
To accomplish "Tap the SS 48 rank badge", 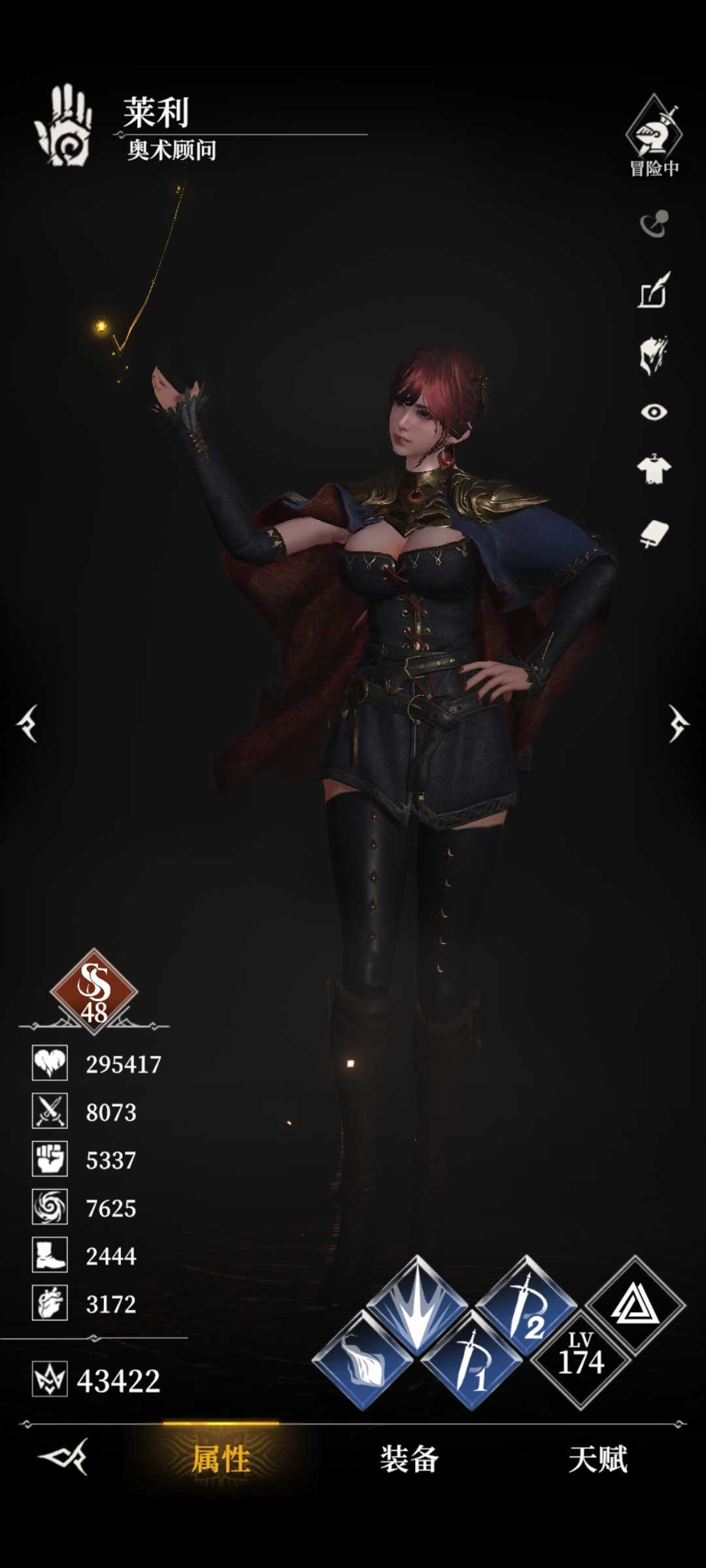I will click(x=94, y=991).
